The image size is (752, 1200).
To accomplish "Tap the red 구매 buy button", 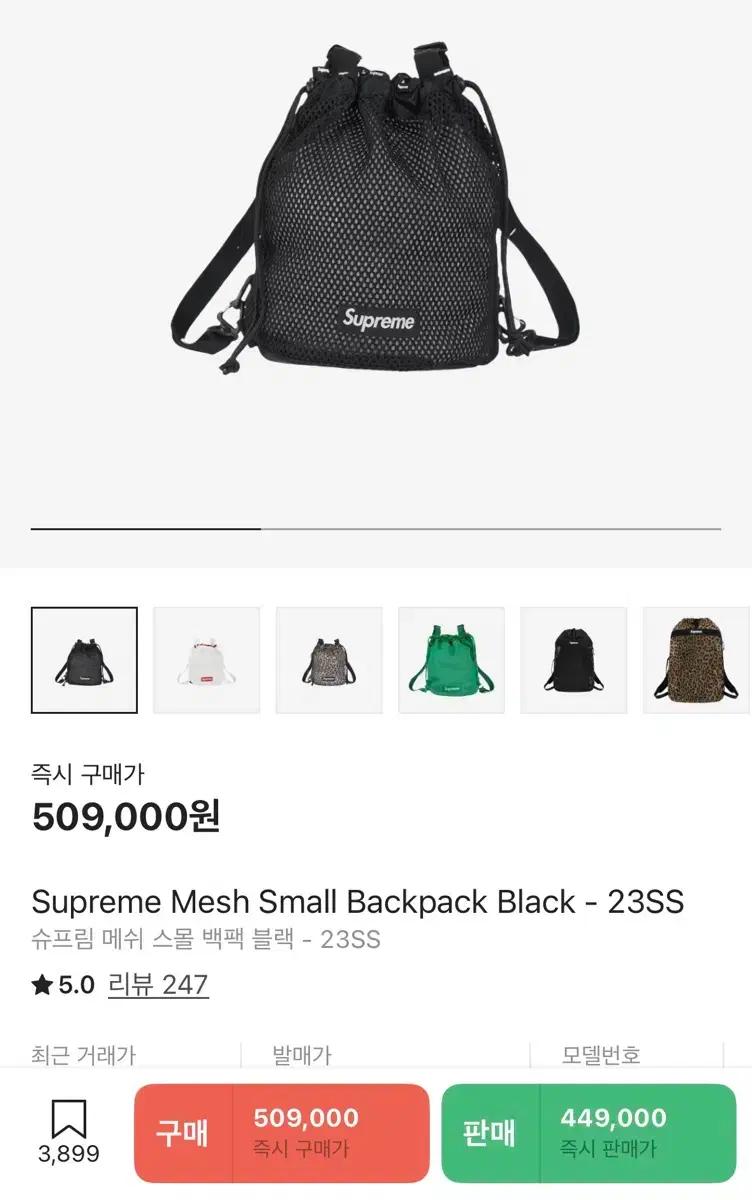I will coord(281,1133).
